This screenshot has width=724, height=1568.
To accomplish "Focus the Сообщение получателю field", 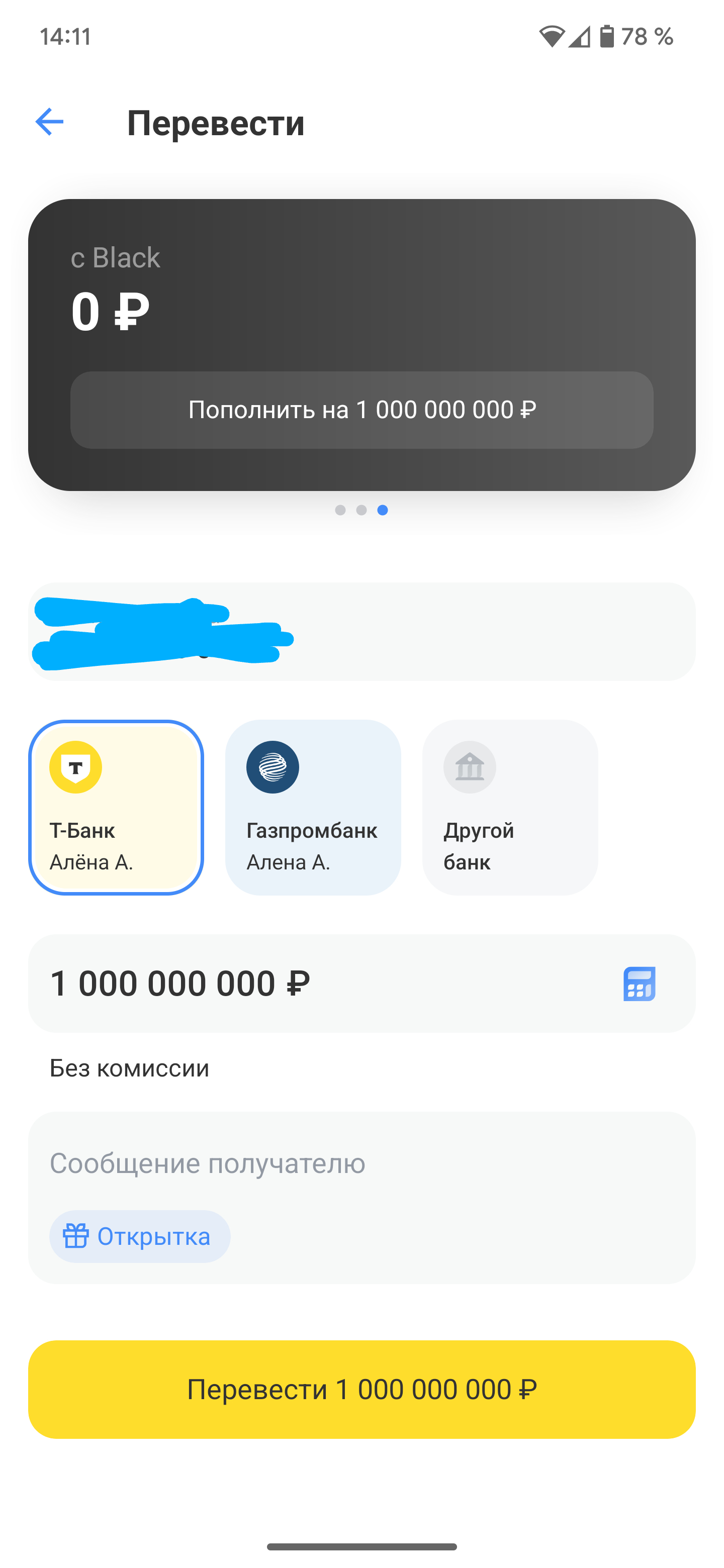I will tap(361, 1163).
